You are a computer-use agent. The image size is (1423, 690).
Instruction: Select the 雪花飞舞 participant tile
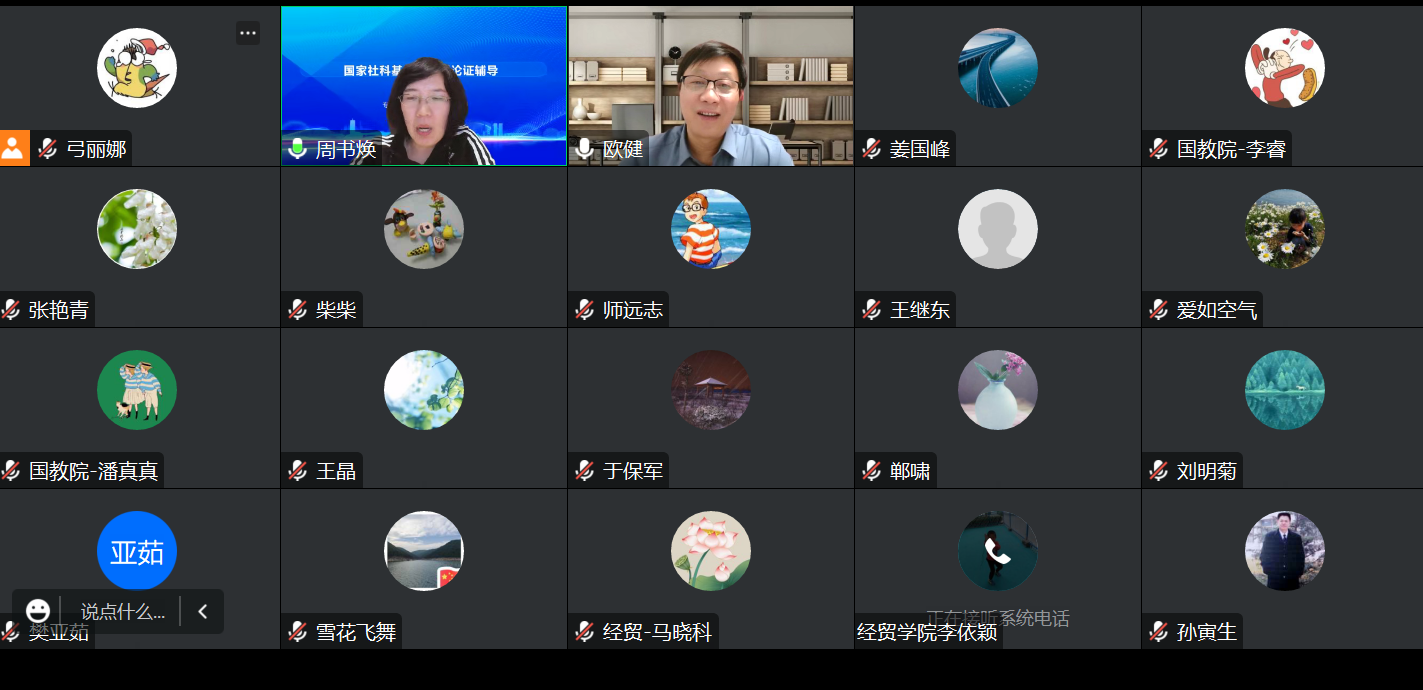pyautogui.click(x=424, y=568)
